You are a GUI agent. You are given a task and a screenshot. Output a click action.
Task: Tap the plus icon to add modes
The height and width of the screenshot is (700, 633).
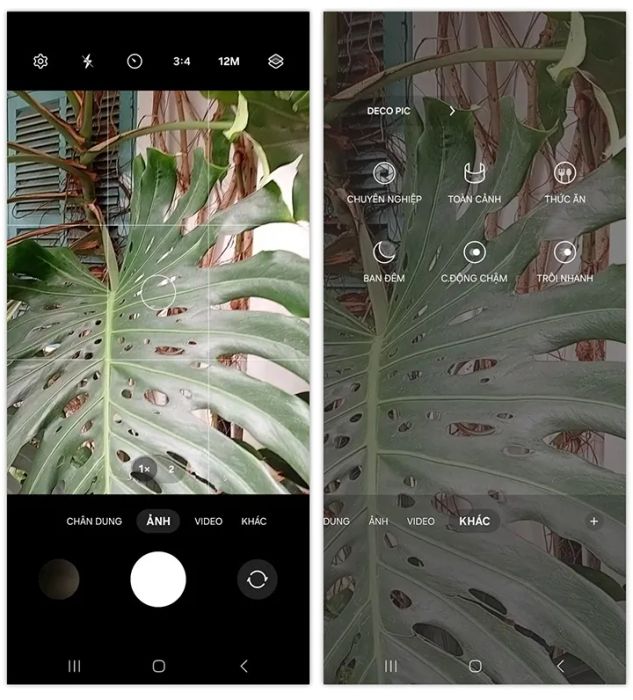[593, 521]
